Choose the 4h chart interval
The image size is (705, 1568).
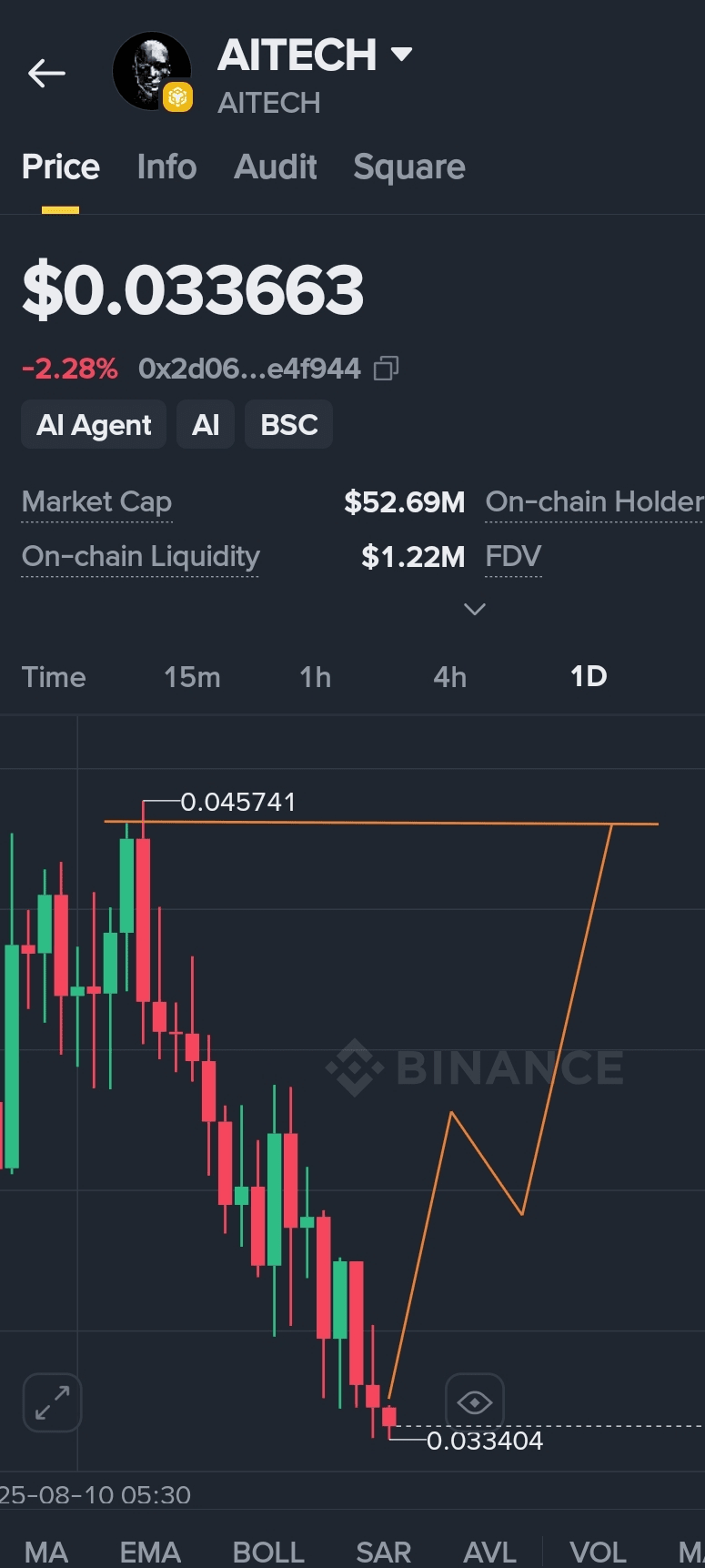[449, 677]
